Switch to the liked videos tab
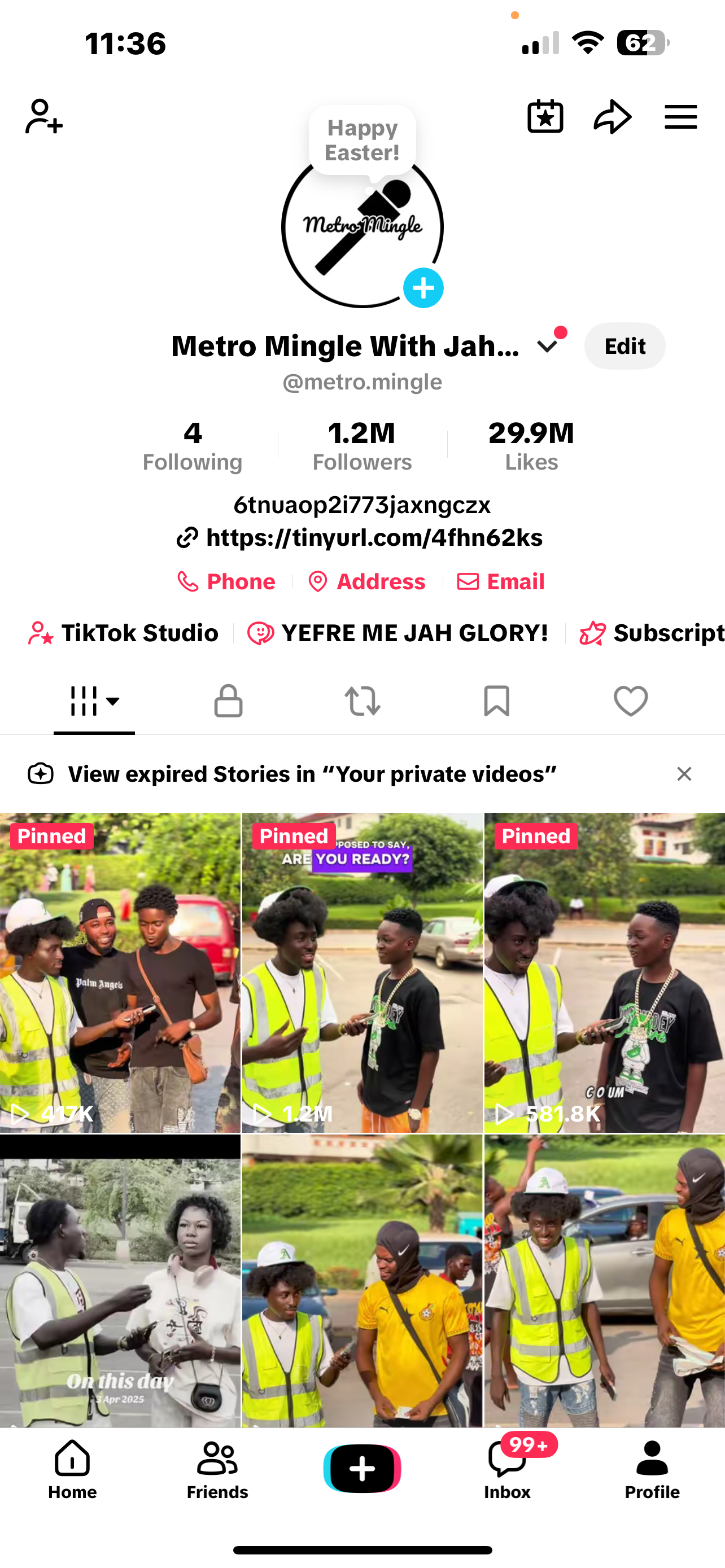This screenshot has height=1568, width=725. pyautogui.click(x=631, y=700)
